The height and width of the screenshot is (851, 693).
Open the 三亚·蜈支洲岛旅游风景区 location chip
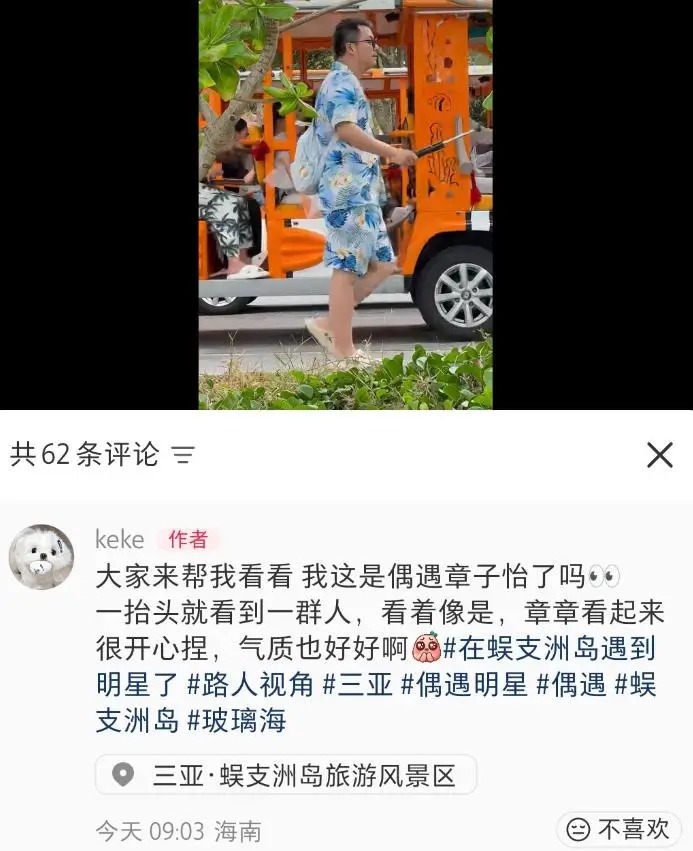coord(286,774)
